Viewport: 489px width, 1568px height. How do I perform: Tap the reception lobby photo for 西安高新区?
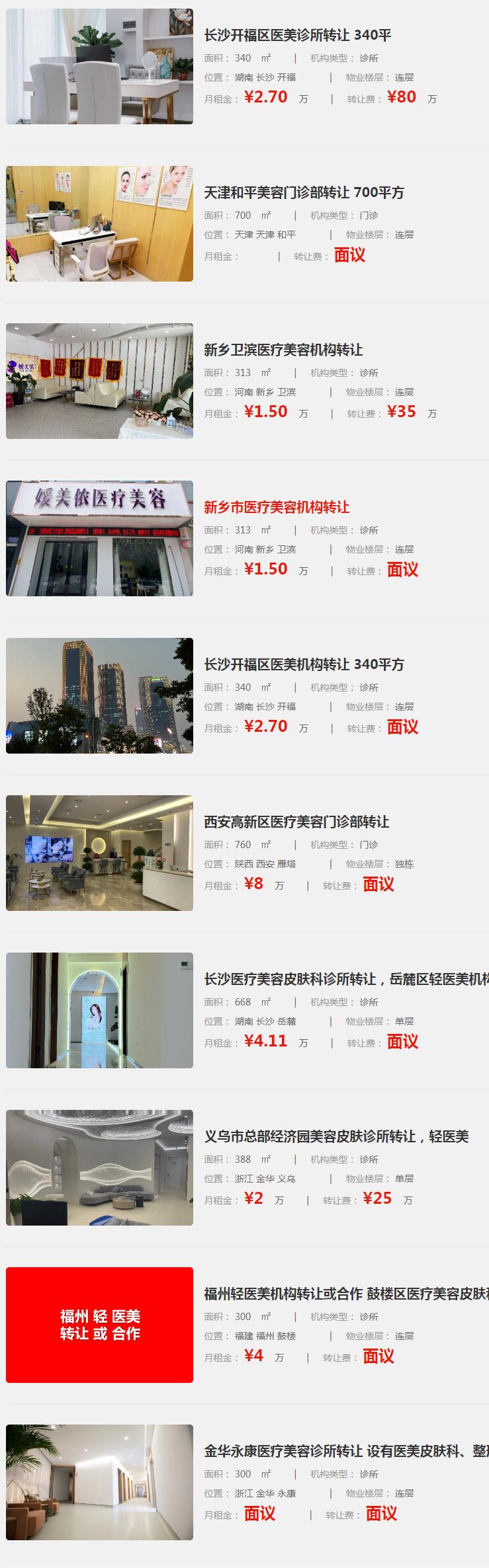tap(99, 853)
